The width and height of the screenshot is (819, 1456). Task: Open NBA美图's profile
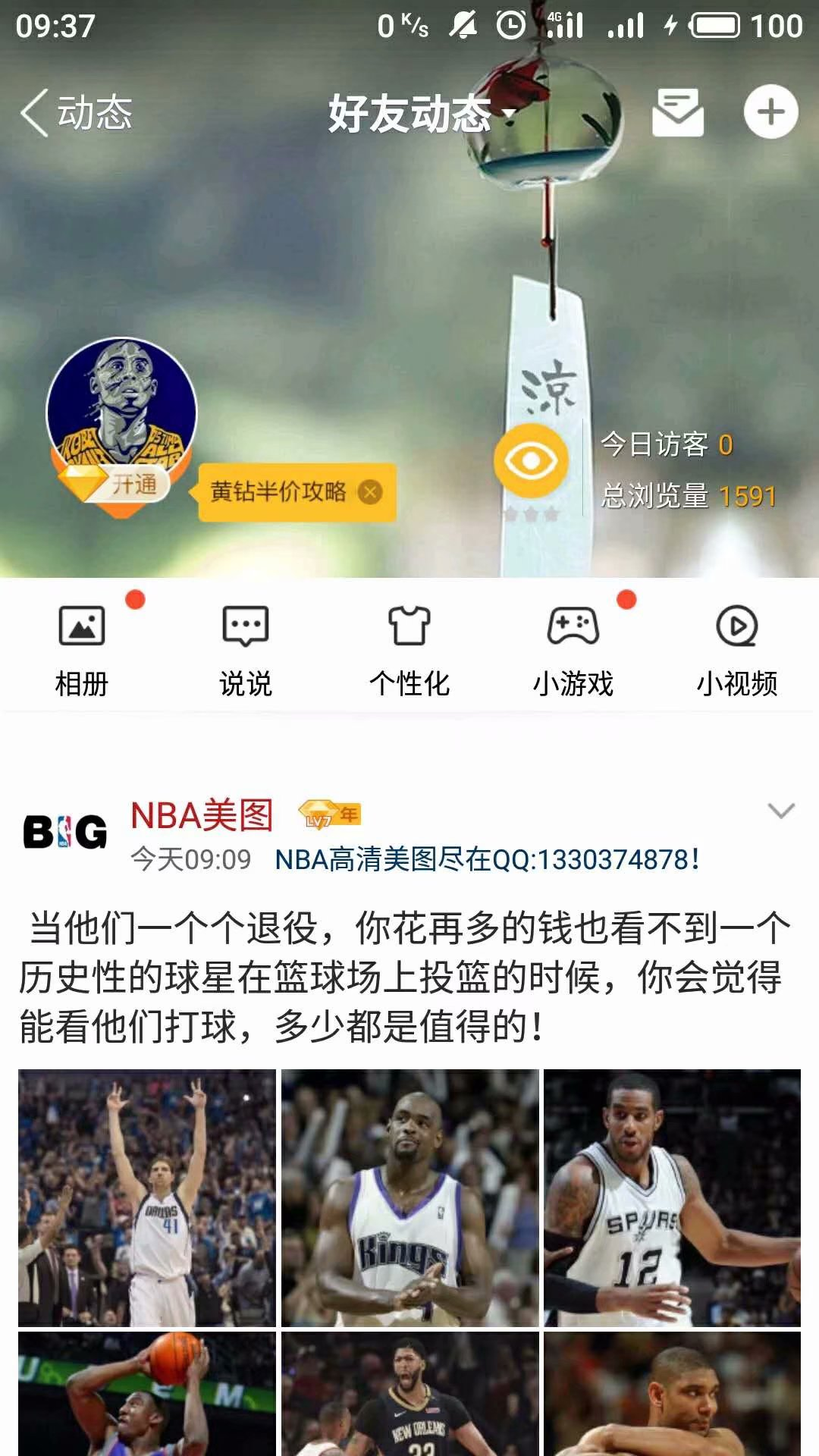pyautogui.click(x=201, y=816)
